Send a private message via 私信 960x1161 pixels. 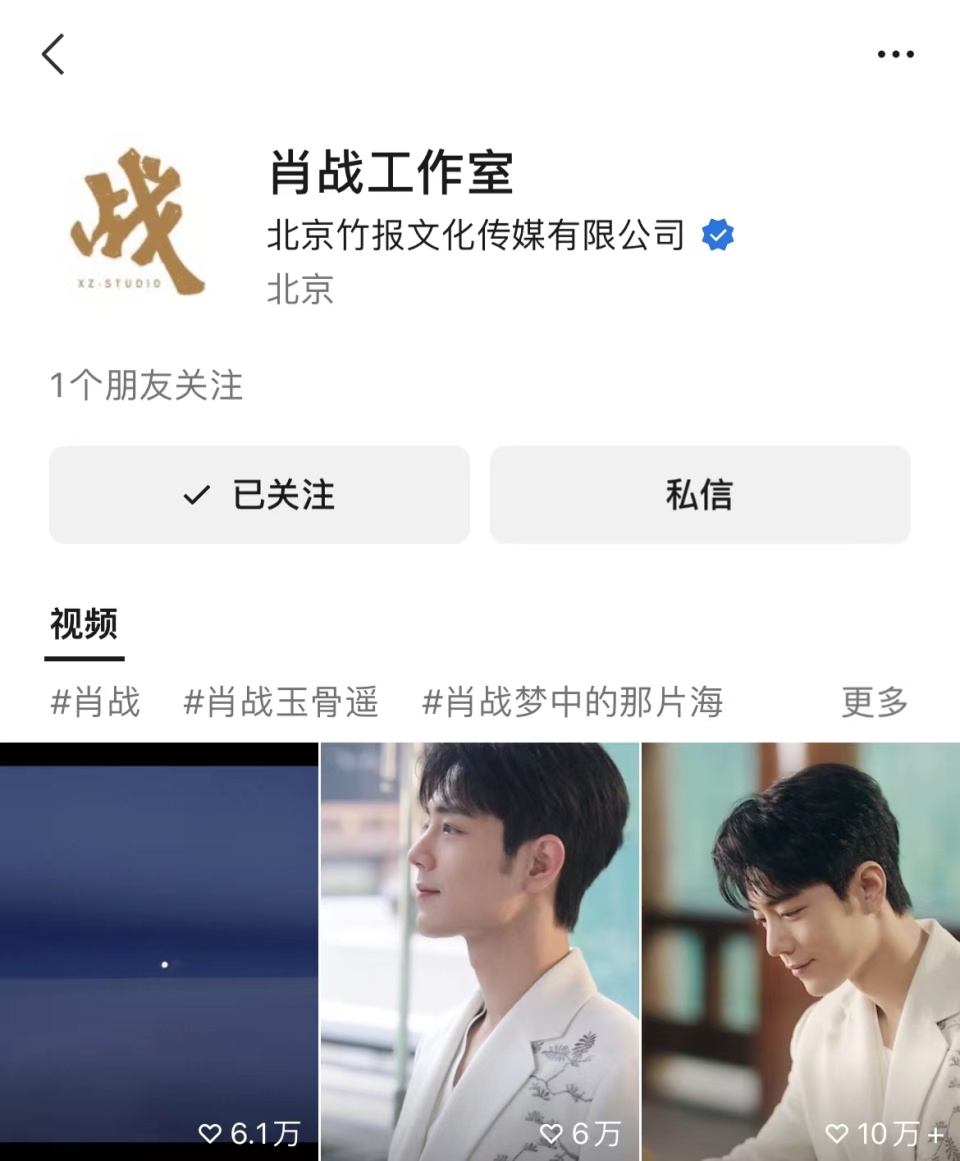[699, 495]
